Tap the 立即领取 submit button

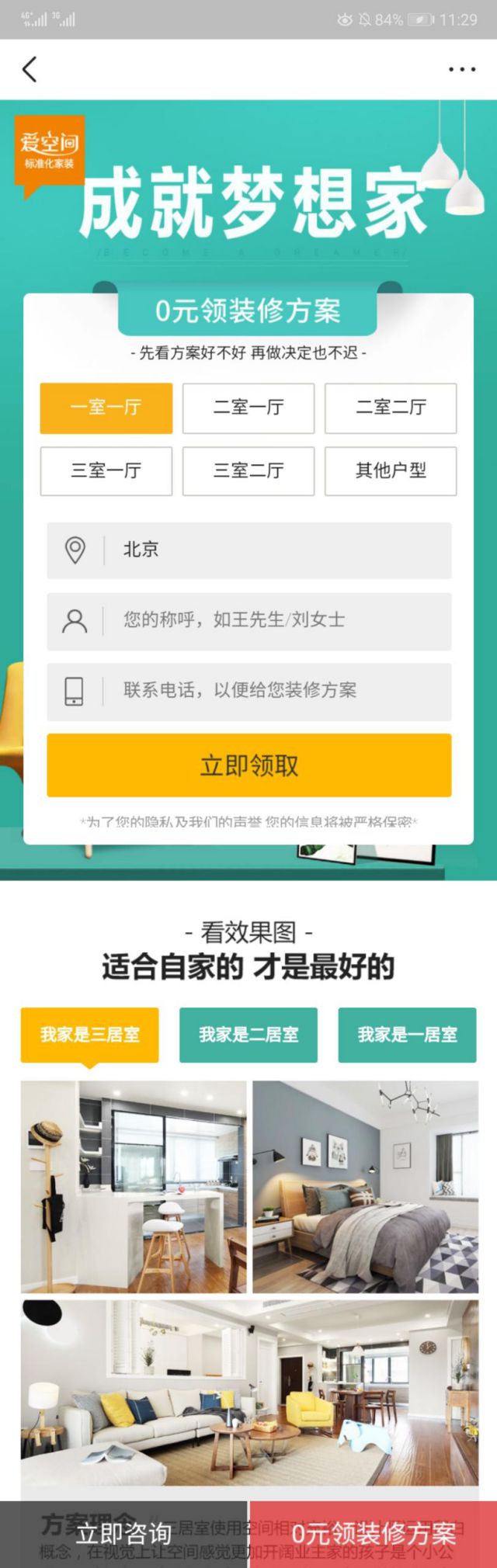coord(248,765)
